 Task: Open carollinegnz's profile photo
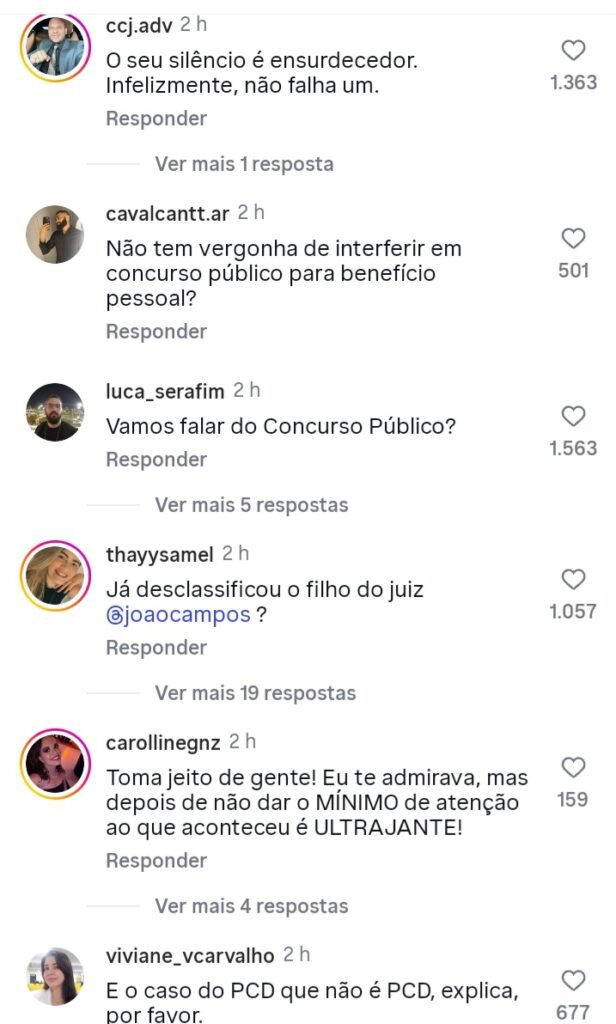click(54, 765)
